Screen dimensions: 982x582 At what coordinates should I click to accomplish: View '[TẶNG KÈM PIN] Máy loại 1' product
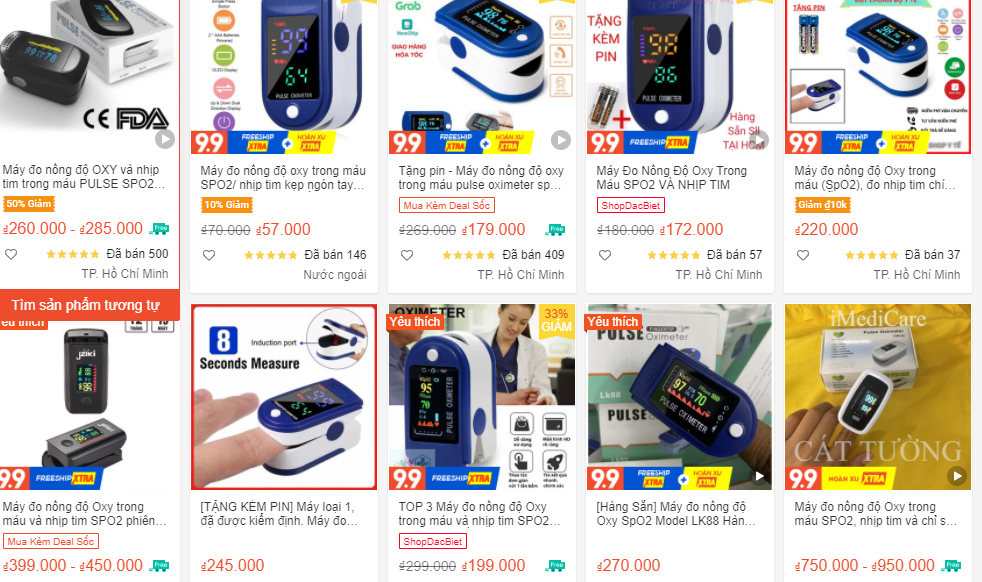coord(283,513)
